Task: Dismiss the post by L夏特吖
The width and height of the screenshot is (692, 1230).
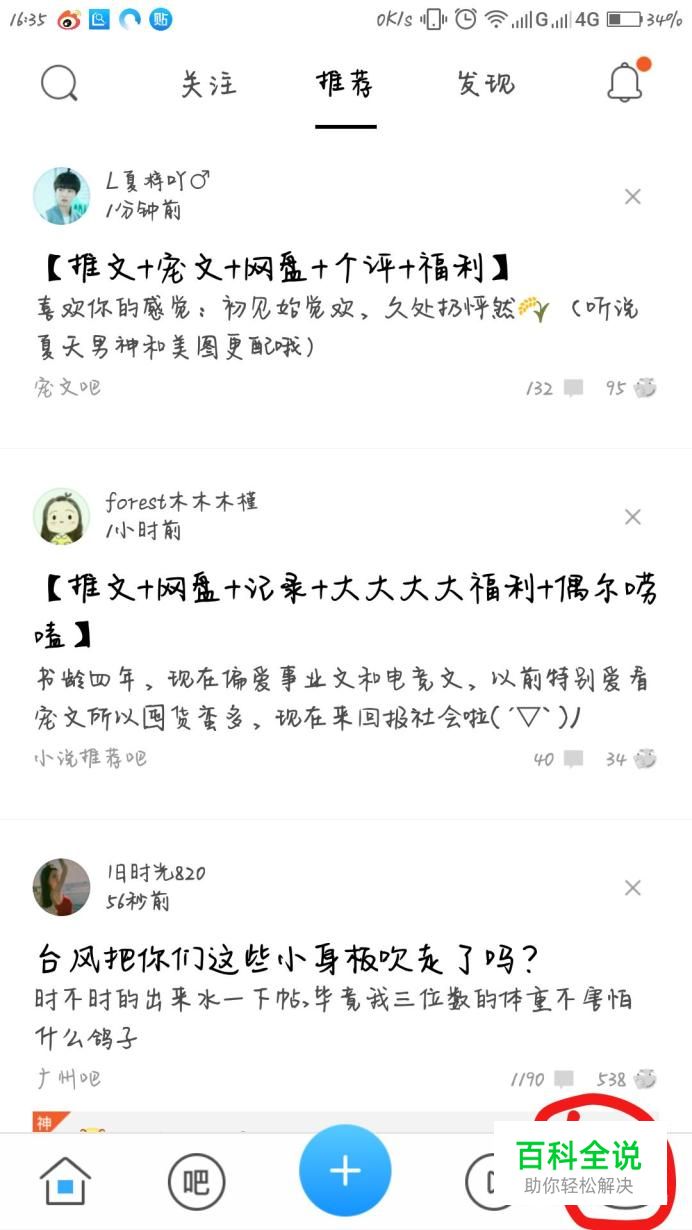Action: [632, 197]
